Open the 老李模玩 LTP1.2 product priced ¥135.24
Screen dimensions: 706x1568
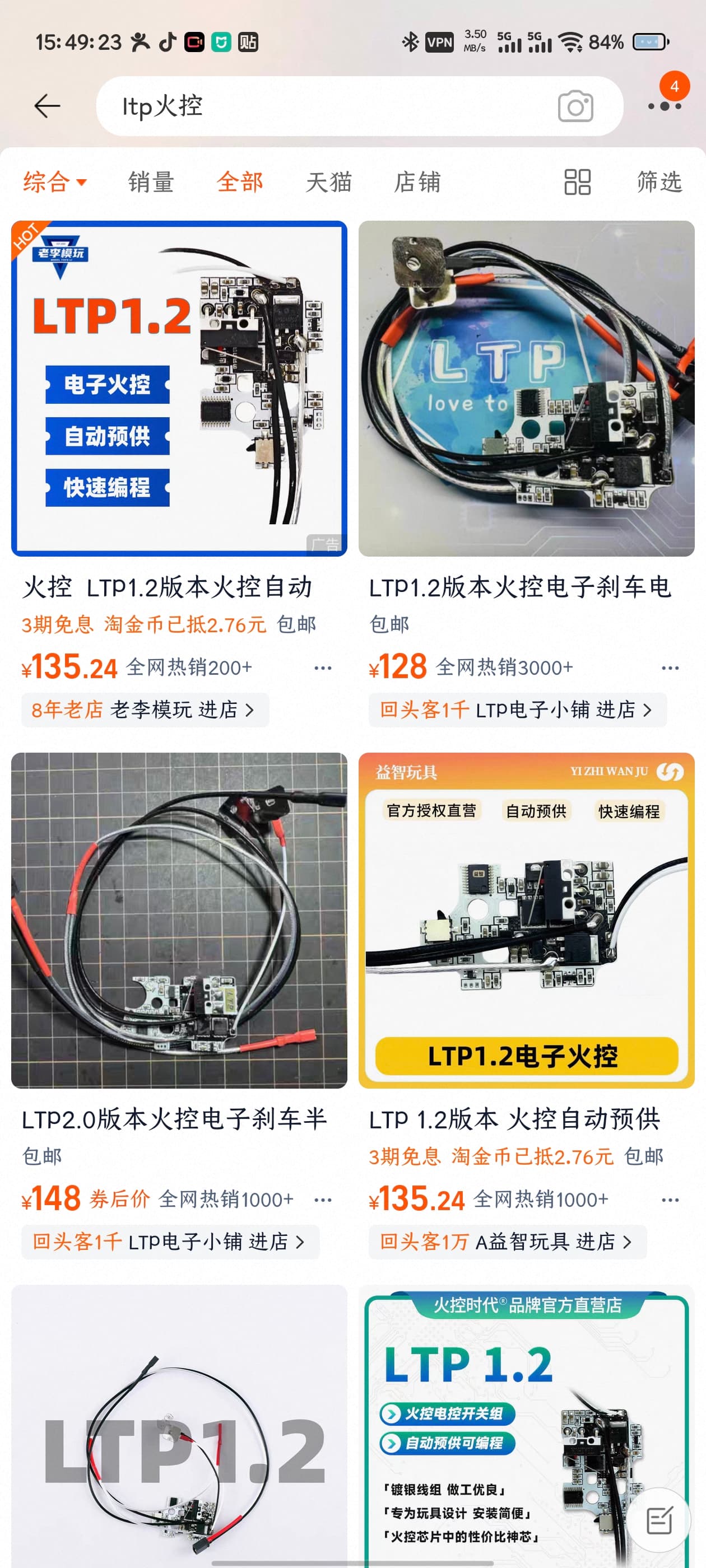pos(179,388)
